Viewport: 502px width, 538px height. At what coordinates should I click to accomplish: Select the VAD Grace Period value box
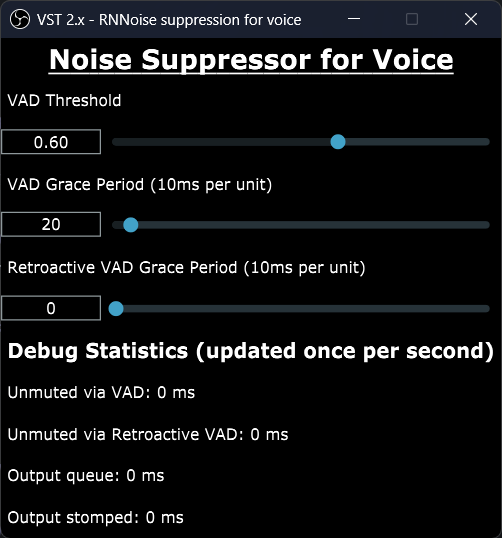[x=51, y=224]
